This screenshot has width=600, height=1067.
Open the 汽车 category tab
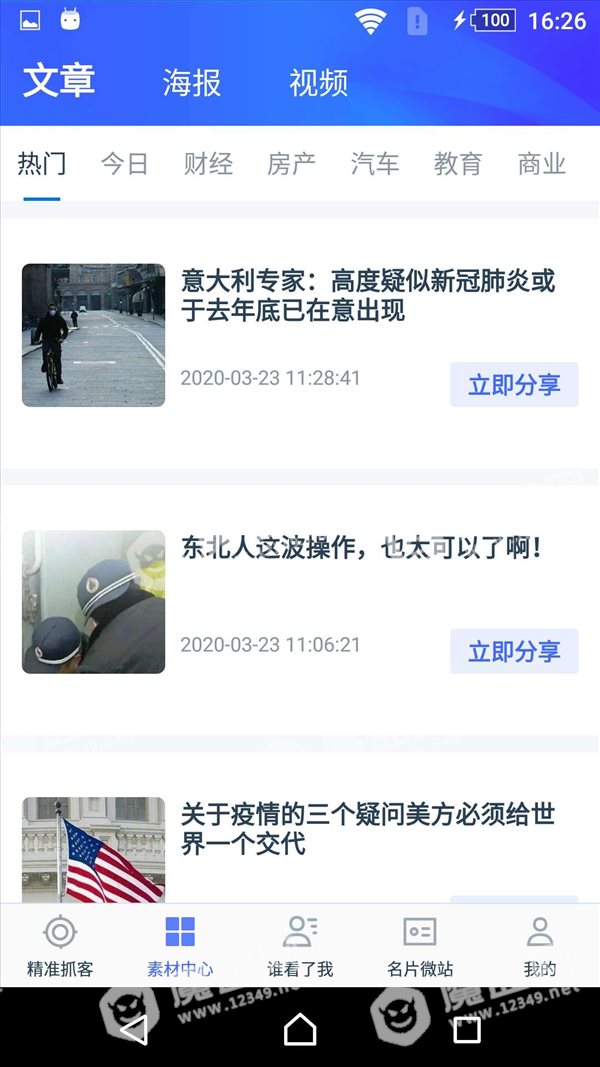375,164
